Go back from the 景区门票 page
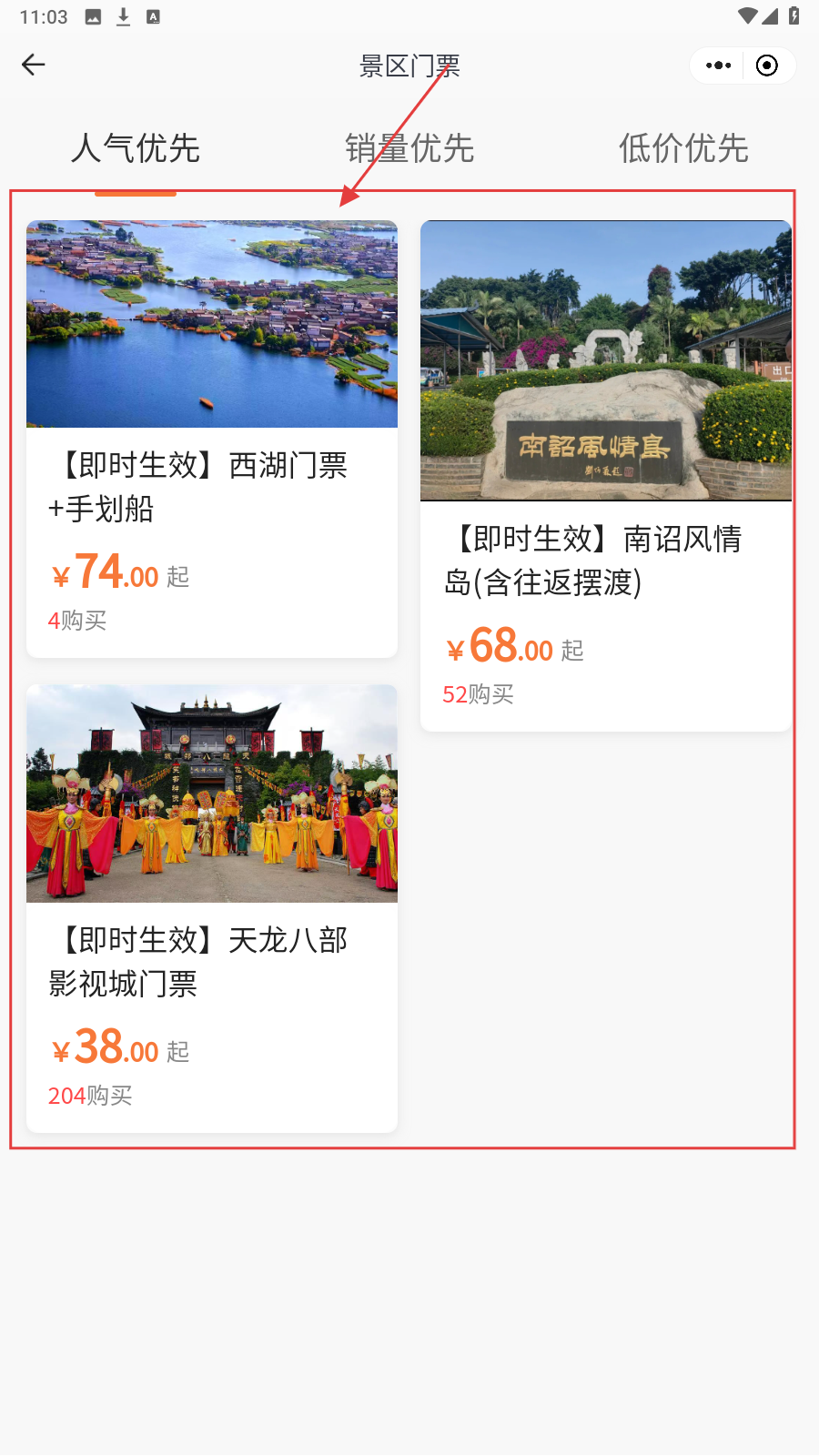 tap(34, 65)
